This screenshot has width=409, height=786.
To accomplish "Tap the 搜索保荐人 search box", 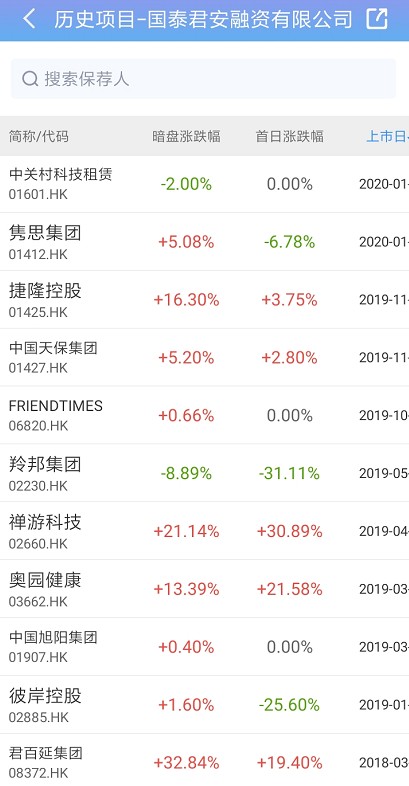I will coord(203,79).
